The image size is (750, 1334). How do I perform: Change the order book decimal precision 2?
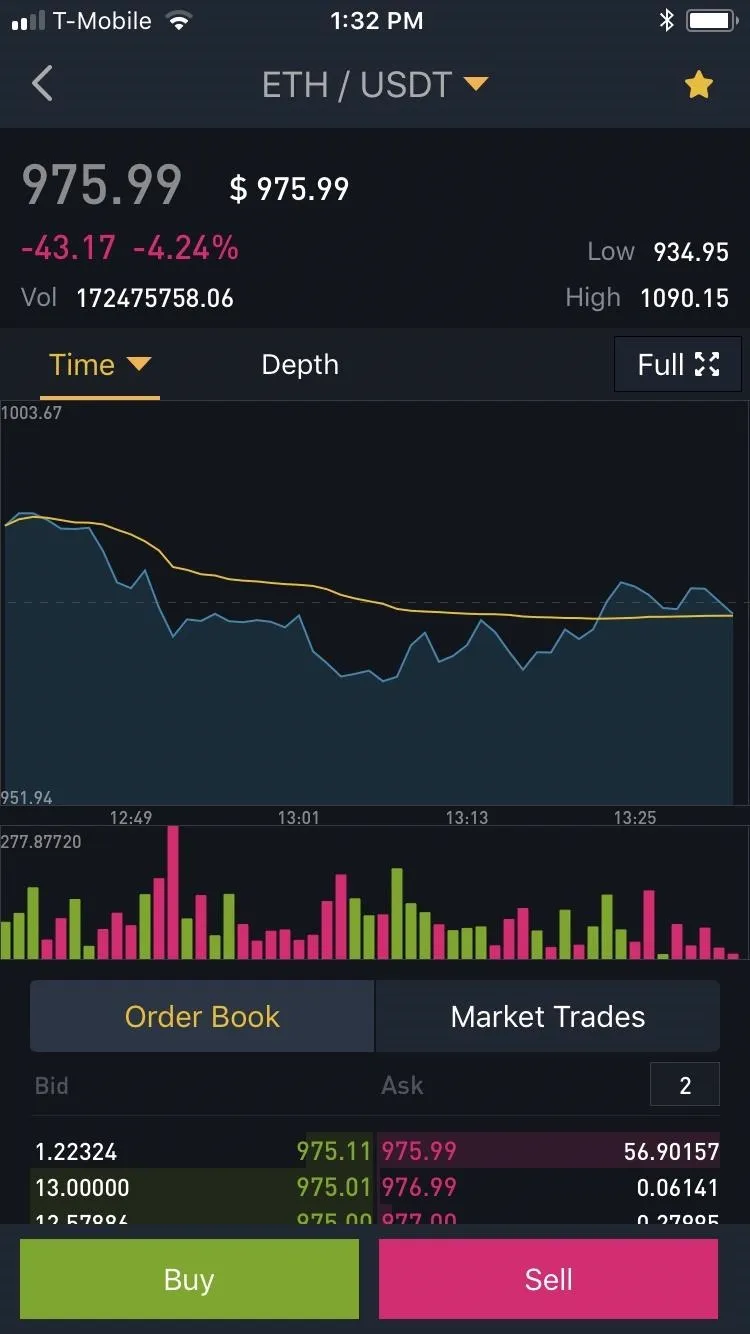point(685,1085)
